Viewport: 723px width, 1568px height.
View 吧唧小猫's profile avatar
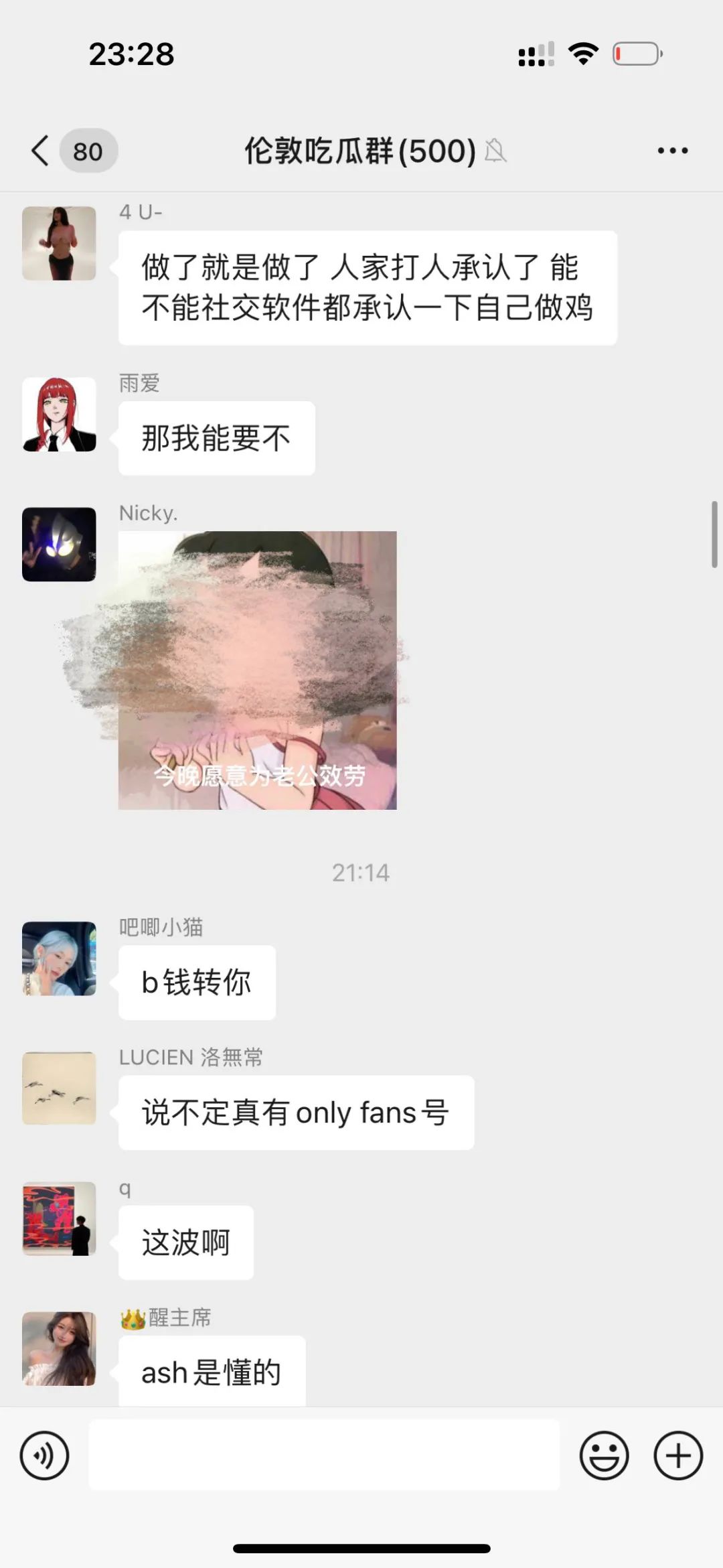pos(59,958)
